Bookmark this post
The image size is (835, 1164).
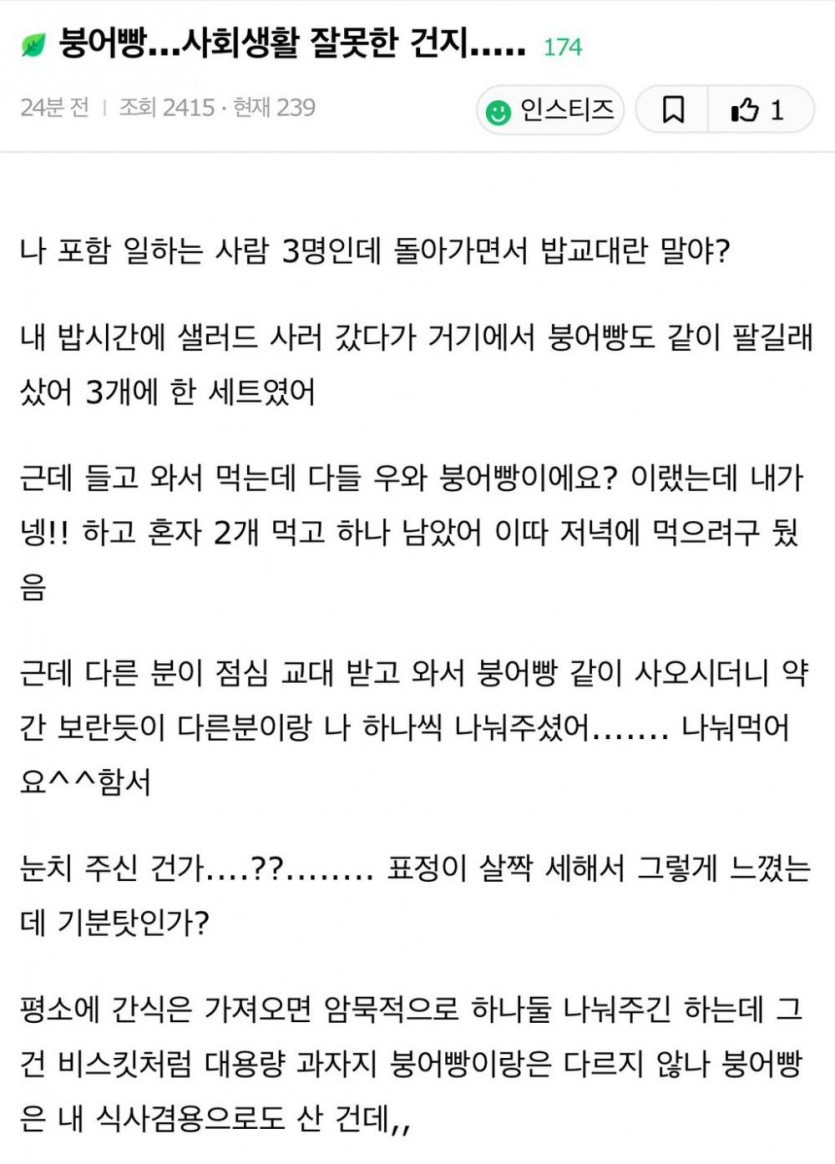(673, 111)
